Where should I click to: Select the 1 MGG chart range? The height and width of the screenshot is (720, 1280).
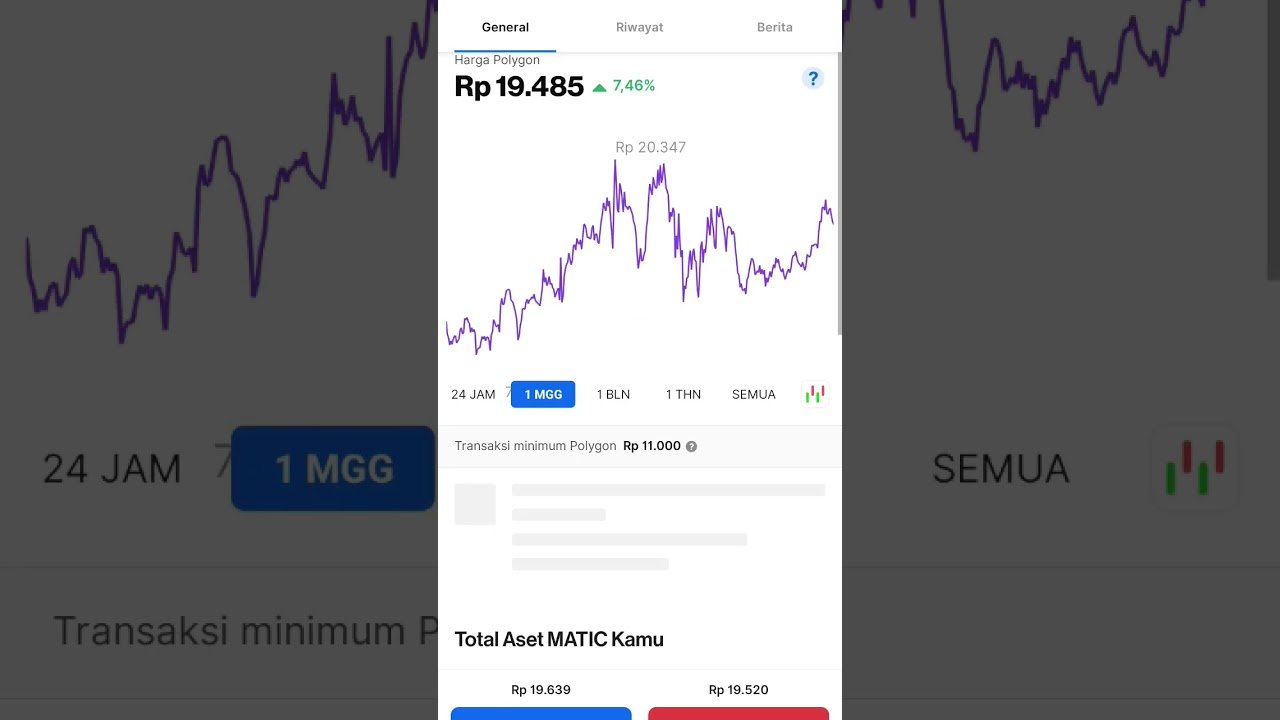pos(543,394)
